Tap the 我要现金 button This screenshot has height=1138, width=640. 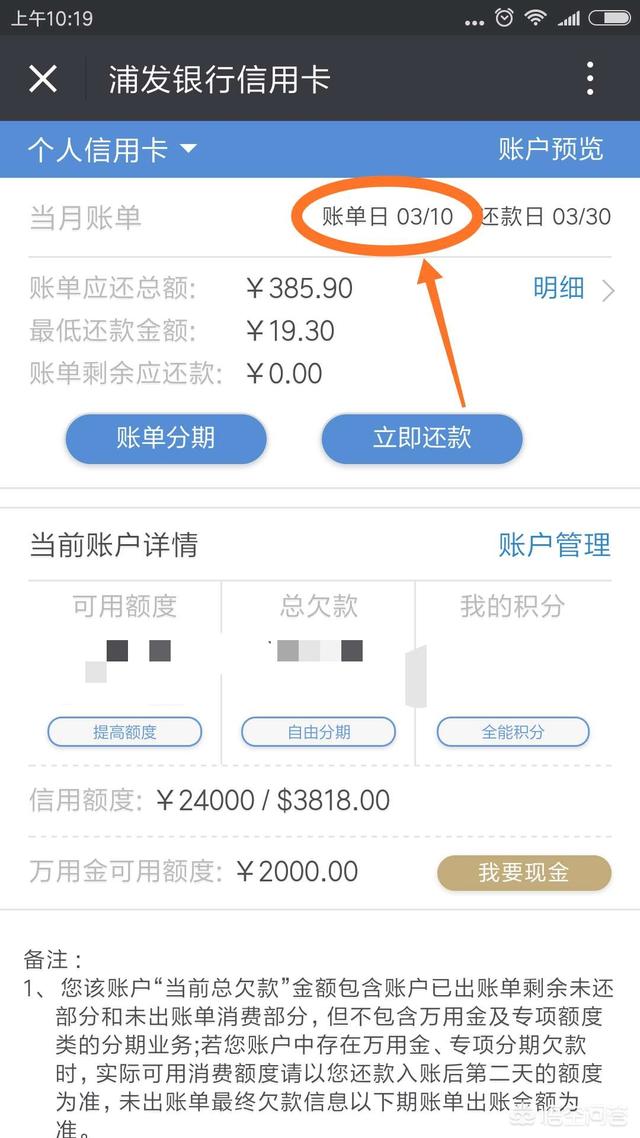tap(524, 872)
